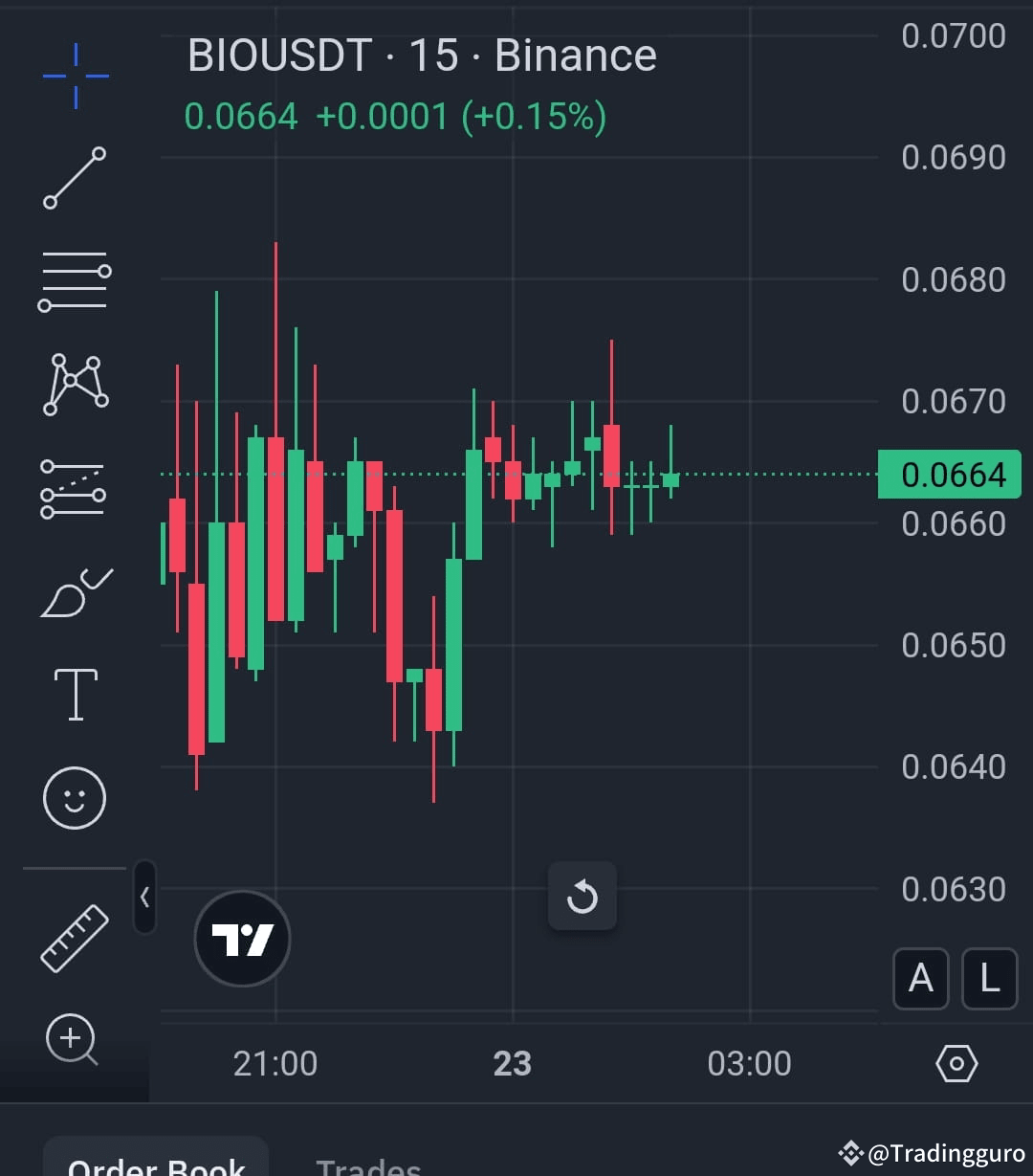Click the green 0.0664 price label
This screenshot has height=1176, width=1033.
pos(950,474)
